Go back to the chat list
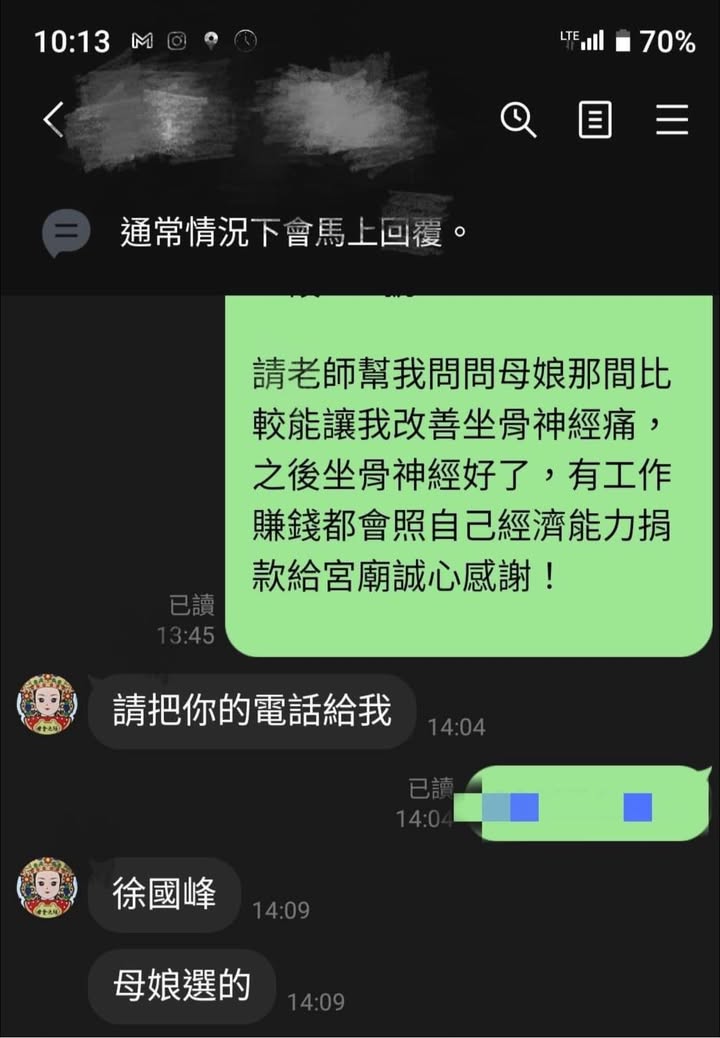Viewport: 720px width, 1038px height. click(x=53, y=121)
